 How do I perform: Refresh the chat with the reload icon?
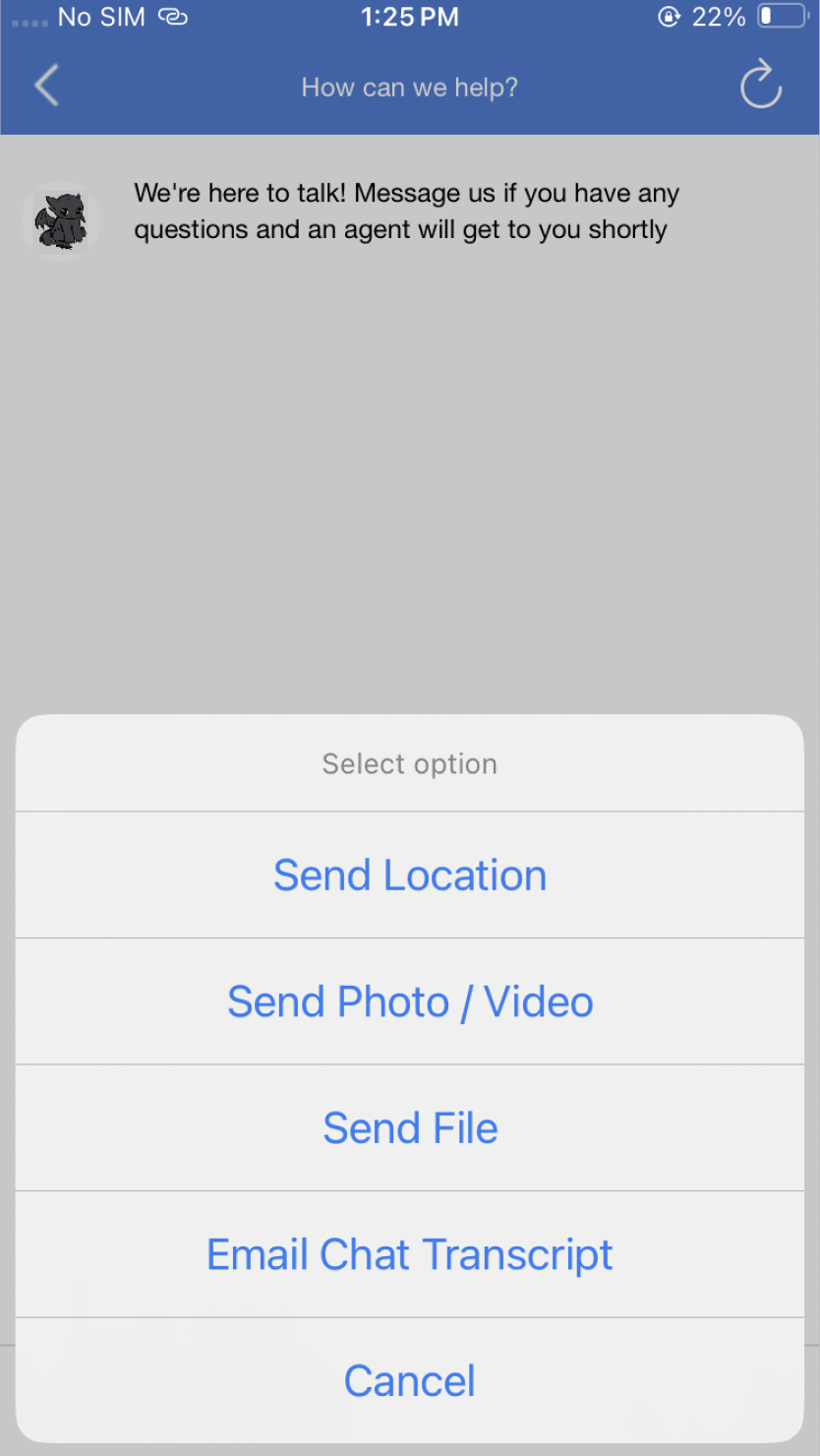point(760,86)
